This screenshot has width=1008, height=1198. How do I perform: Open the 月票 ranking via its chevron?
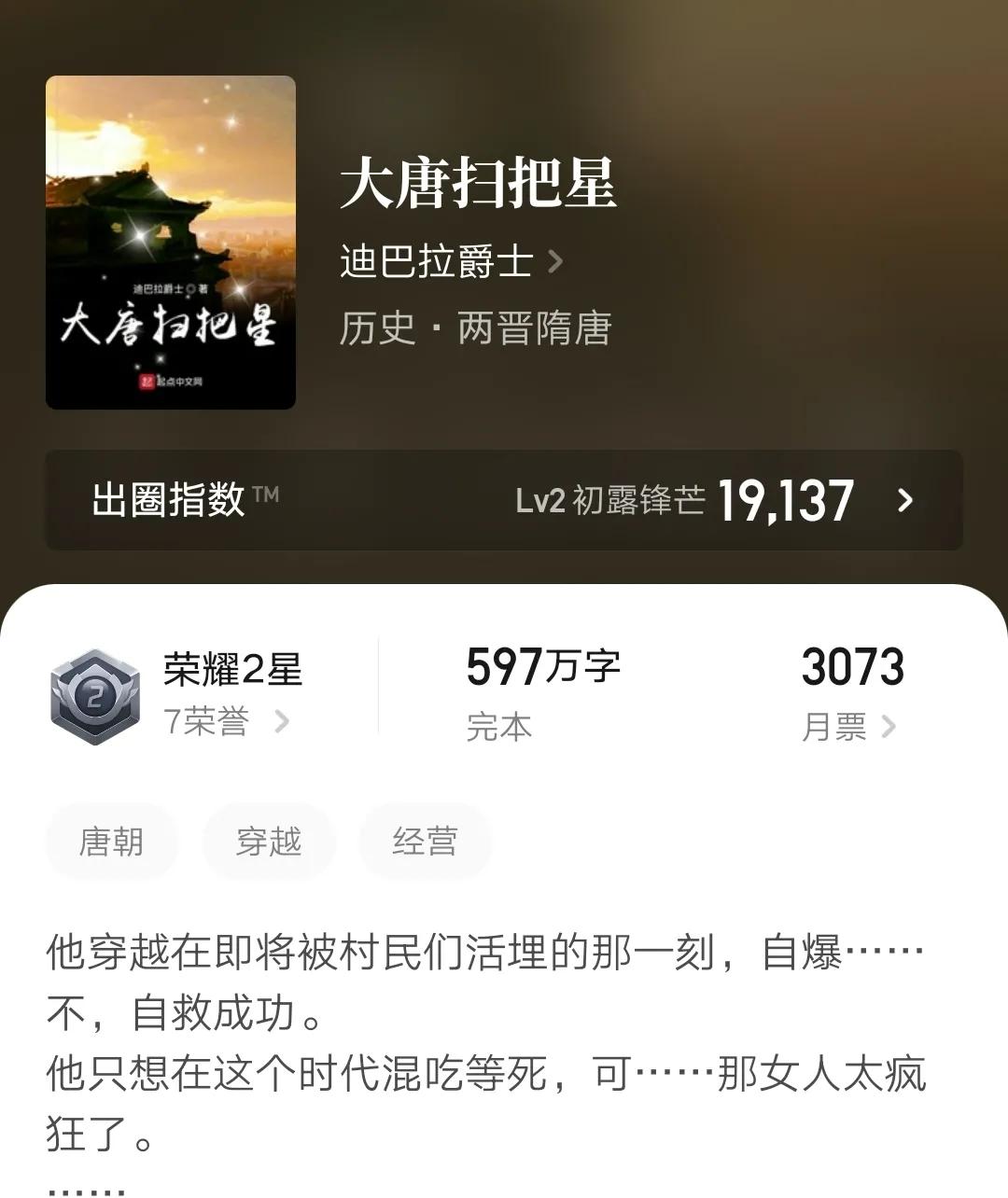click(x=890, y=727)
